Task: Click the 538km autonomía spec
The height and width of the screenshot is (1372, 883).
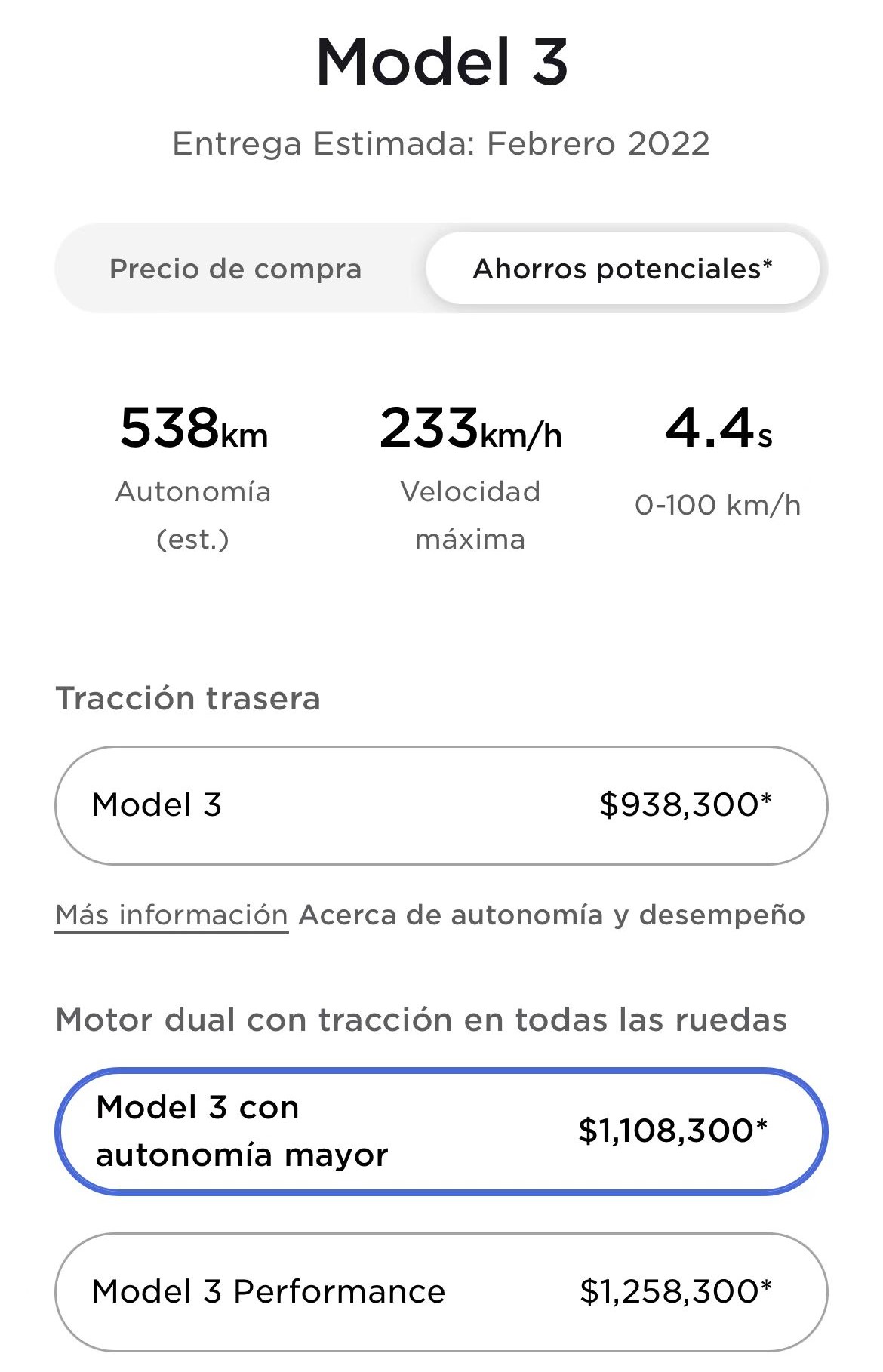Action: coord(194,432)
